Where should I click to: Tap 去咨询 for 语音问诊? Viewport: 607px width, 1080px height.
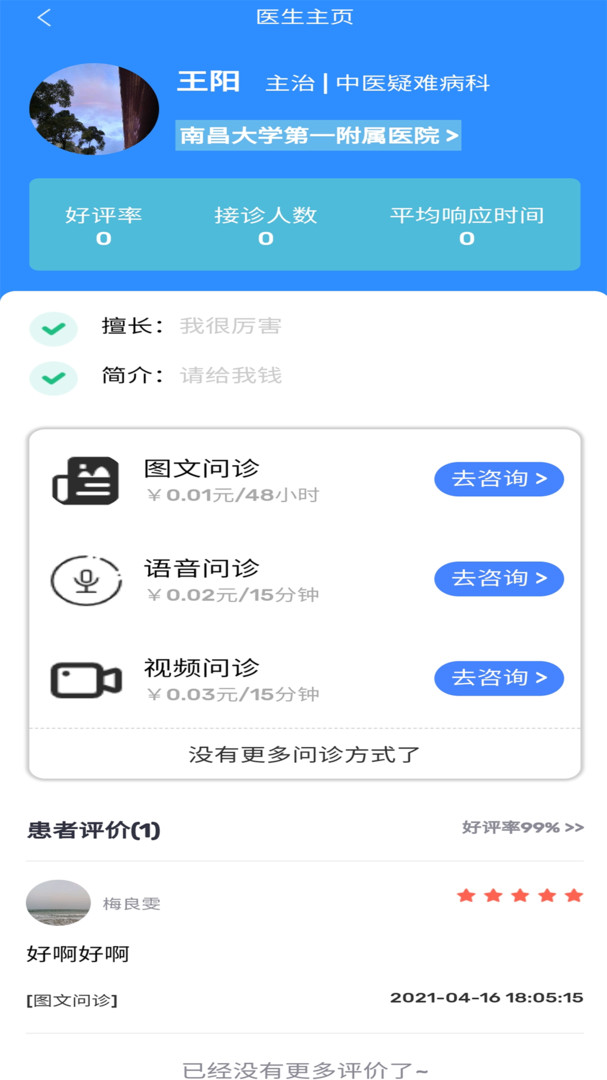point(498,578)
